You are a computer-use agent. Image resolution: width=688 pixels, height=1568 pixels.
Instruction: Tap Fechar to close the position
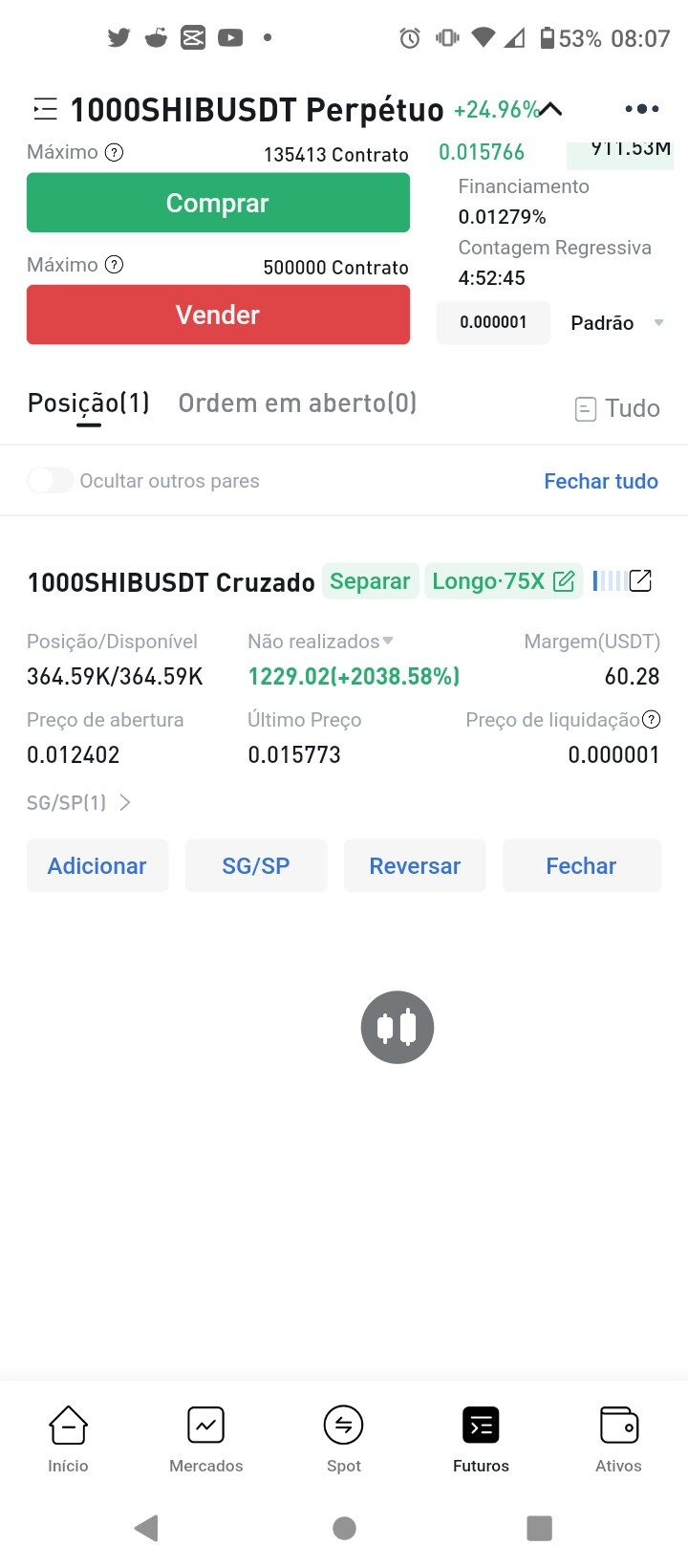(581, 865)
